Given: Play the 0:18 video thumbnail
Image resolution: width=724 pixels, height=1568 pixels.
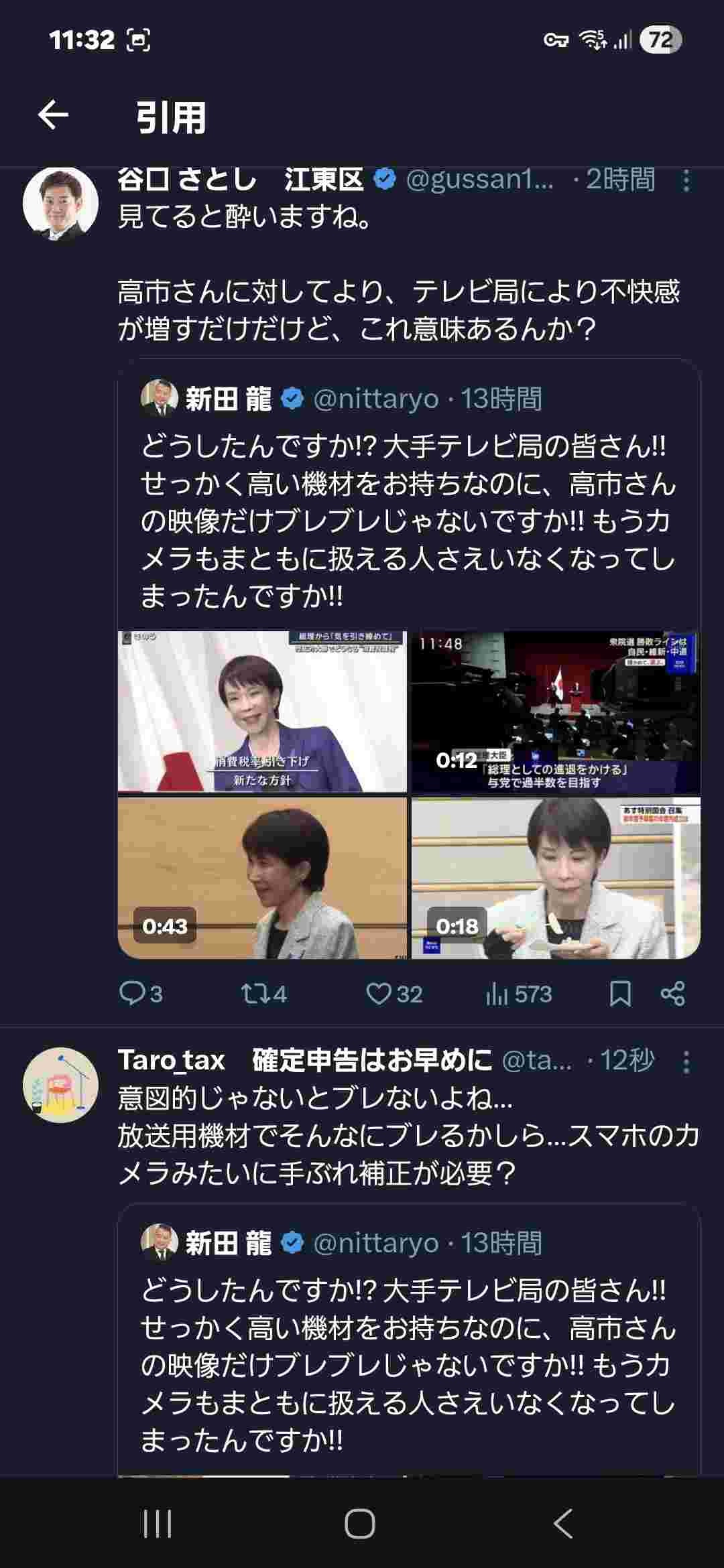Looking at the screenshot, I should tap(556, 878).
